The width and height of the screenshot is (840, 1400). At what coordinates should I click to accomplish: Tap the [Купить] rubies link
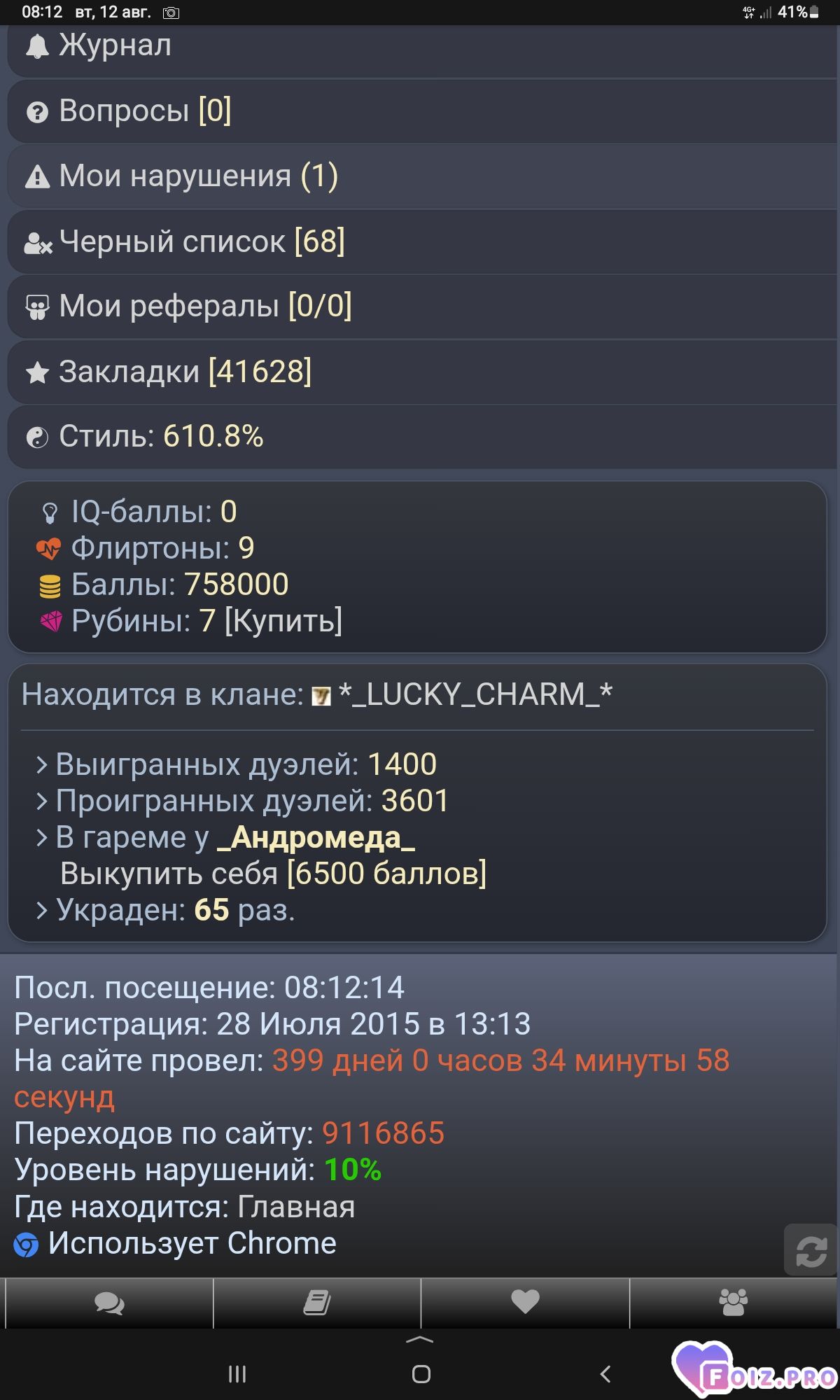283,621
